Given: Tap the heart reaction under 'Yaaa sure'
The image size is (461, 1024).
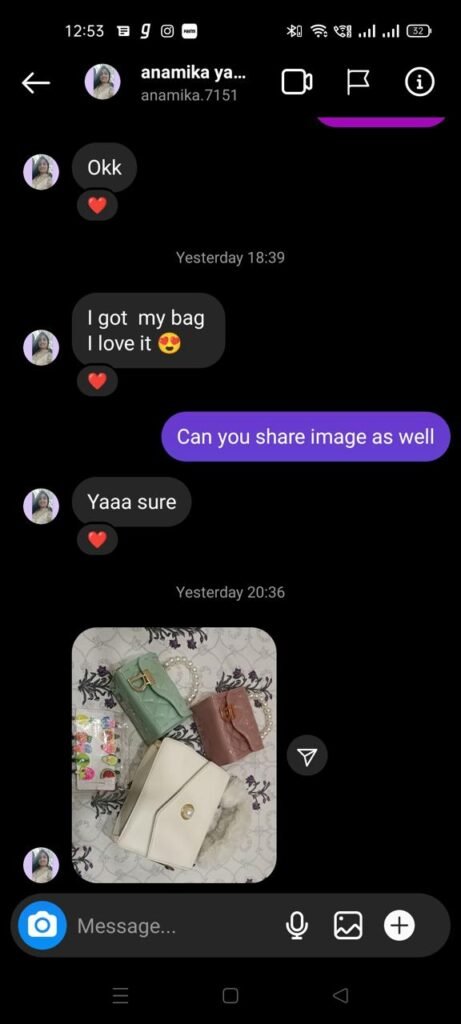Looking at the screenshot, I should 97,539.
